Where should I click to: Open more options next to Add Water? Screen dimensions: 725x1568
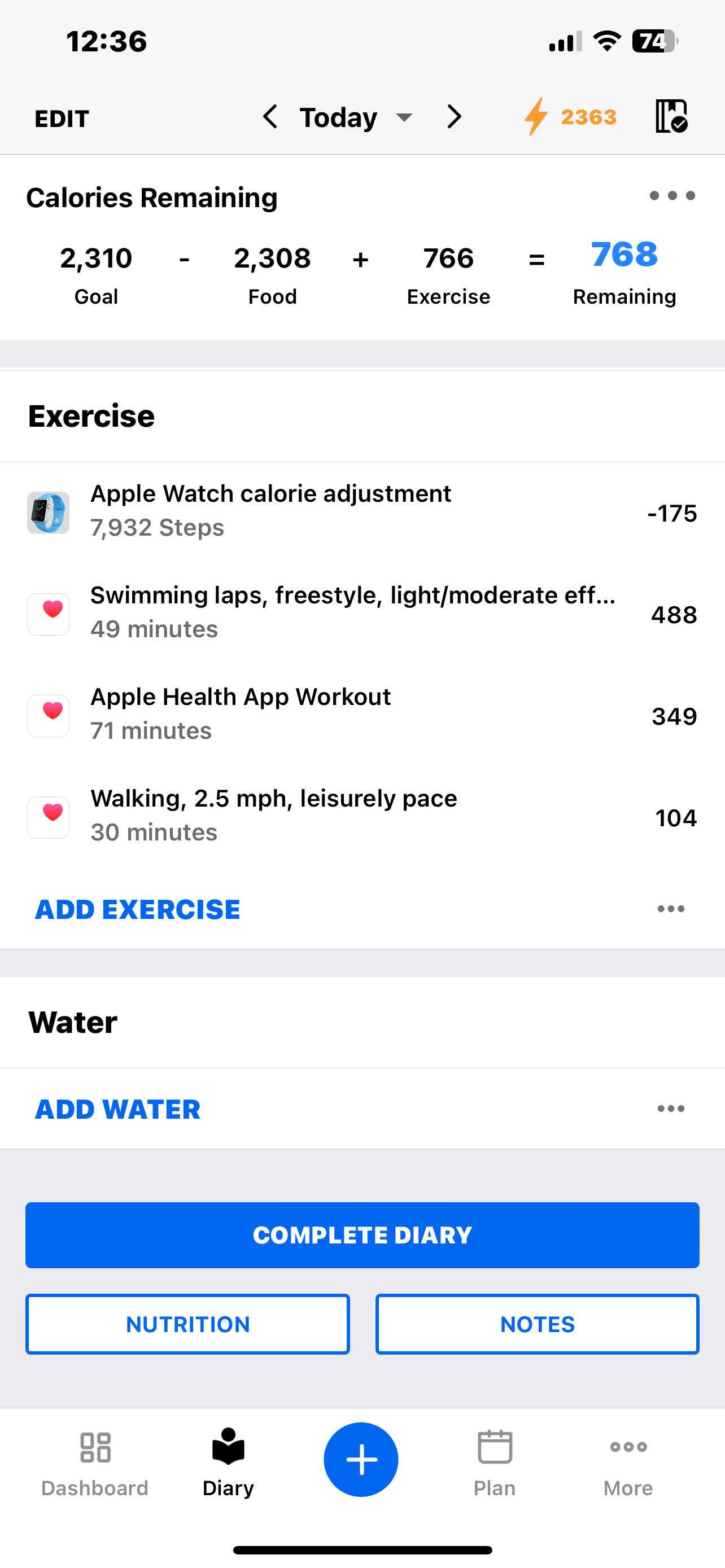point(670,1109)
